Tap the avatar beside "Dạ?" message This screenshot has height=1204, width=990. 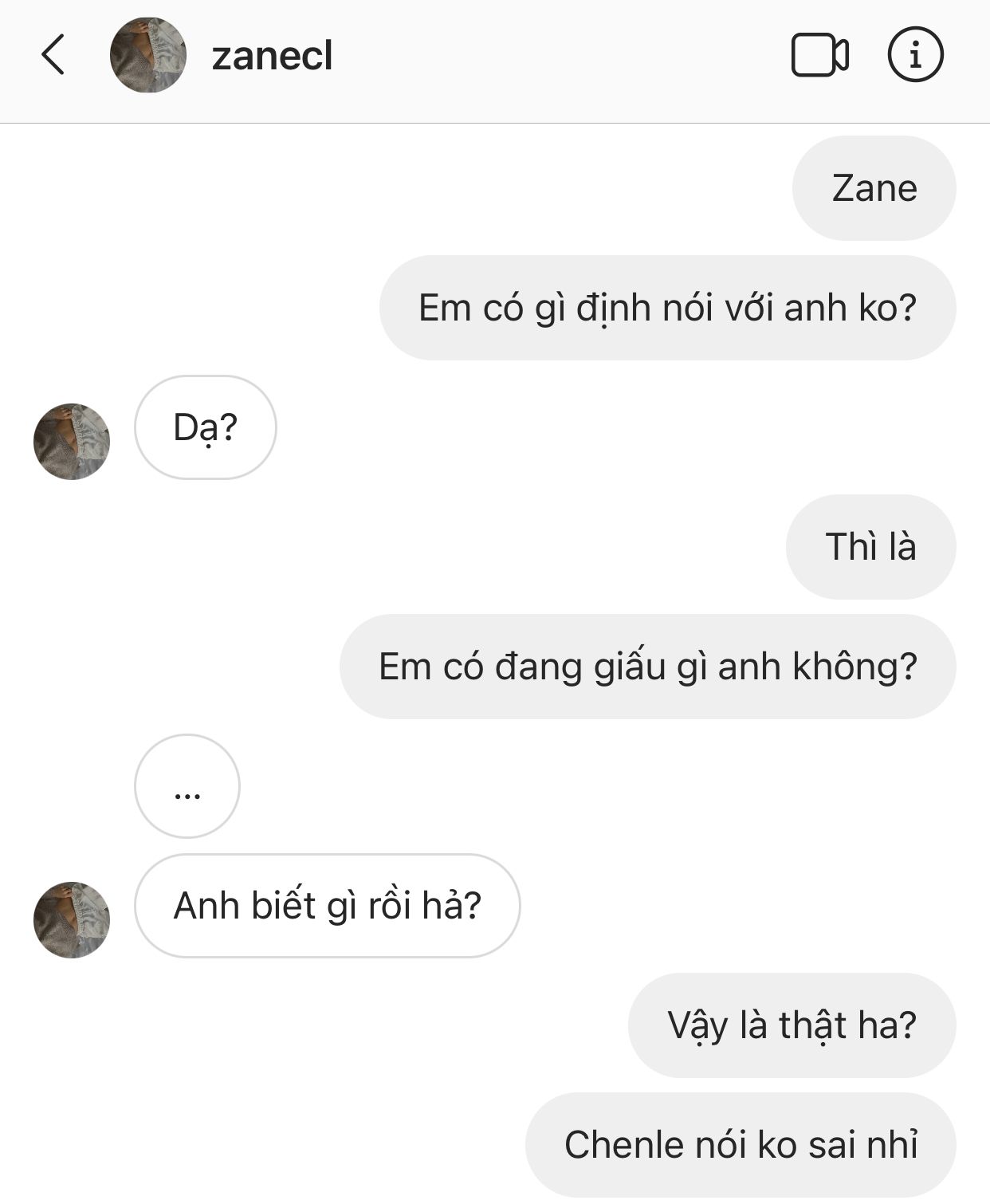72,441
